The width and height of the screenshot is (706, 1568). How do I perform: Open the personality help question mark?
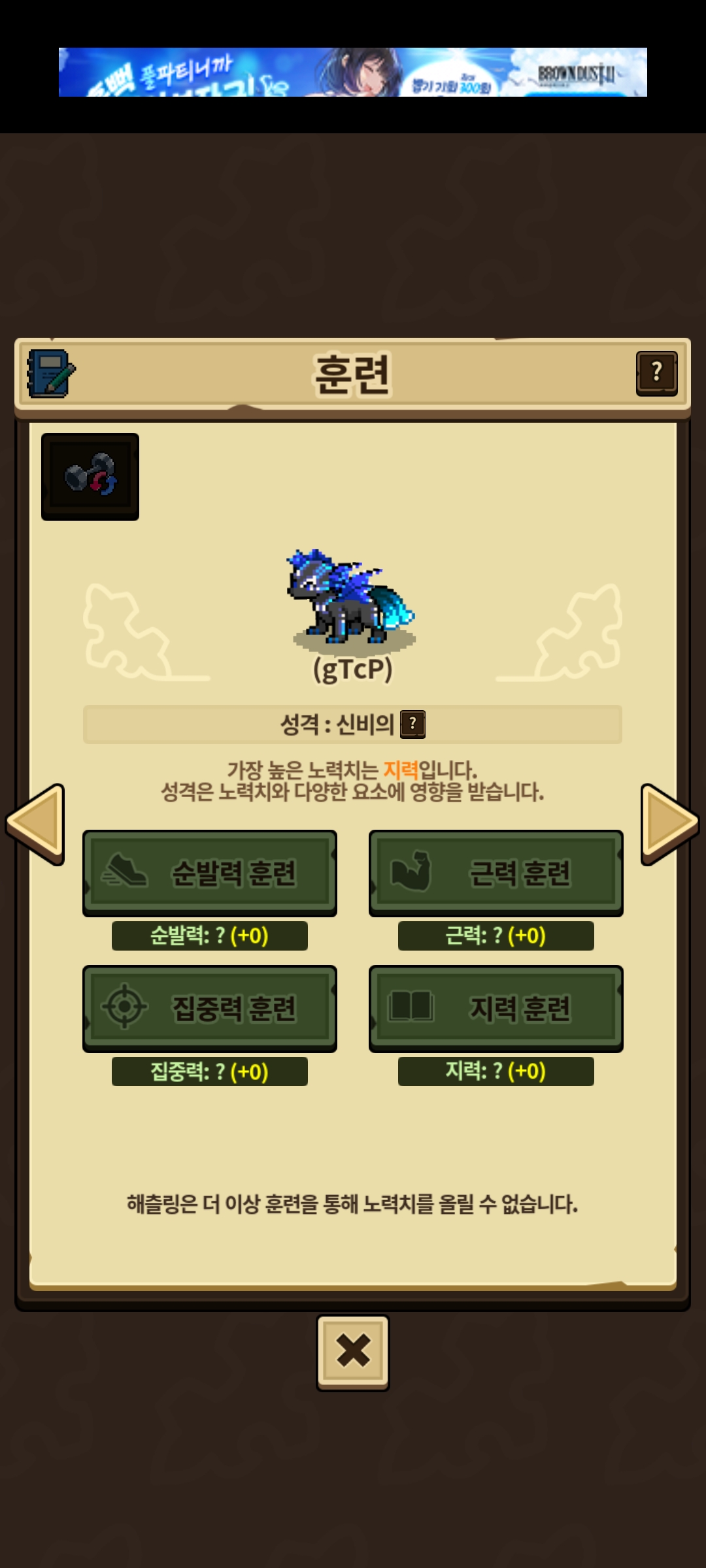point(412,724)
